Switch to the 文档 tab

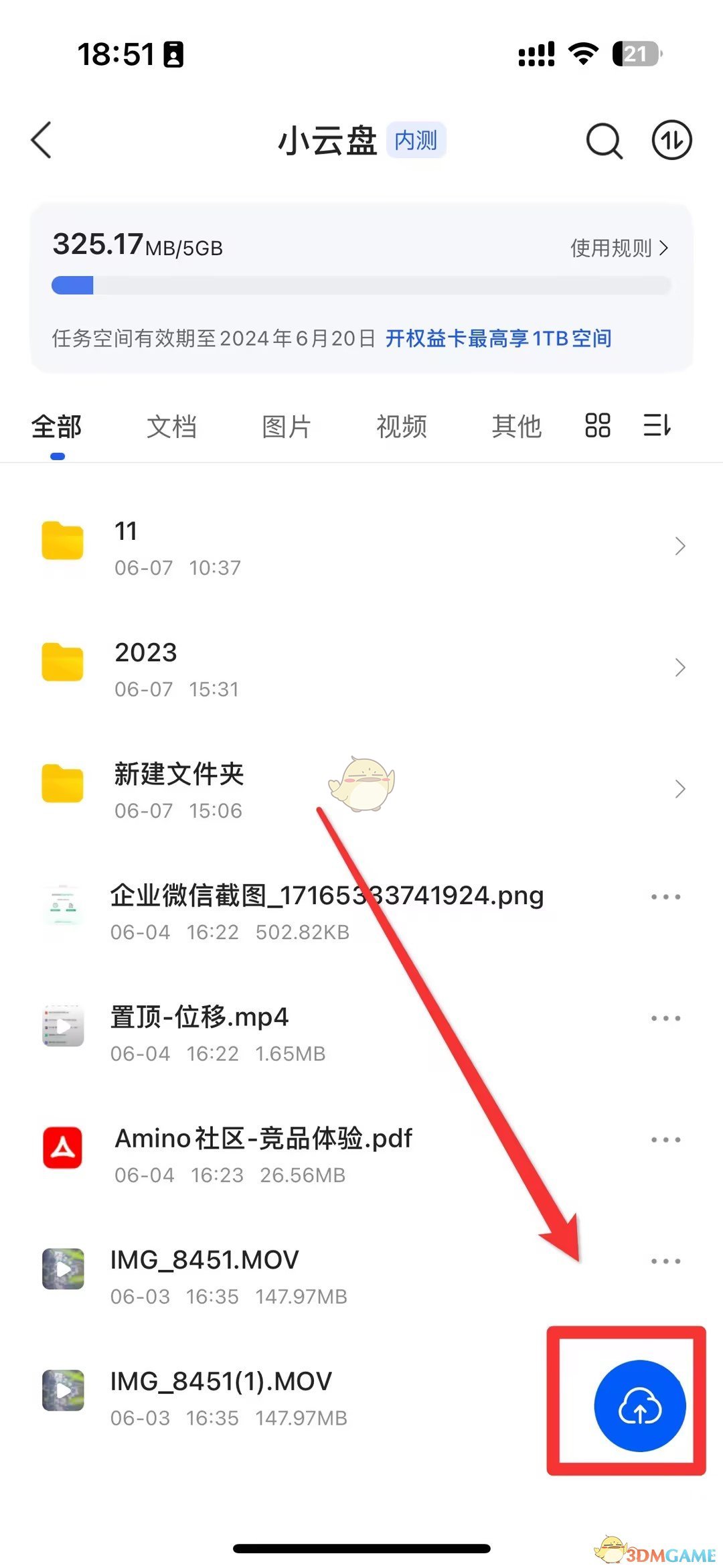171,427
